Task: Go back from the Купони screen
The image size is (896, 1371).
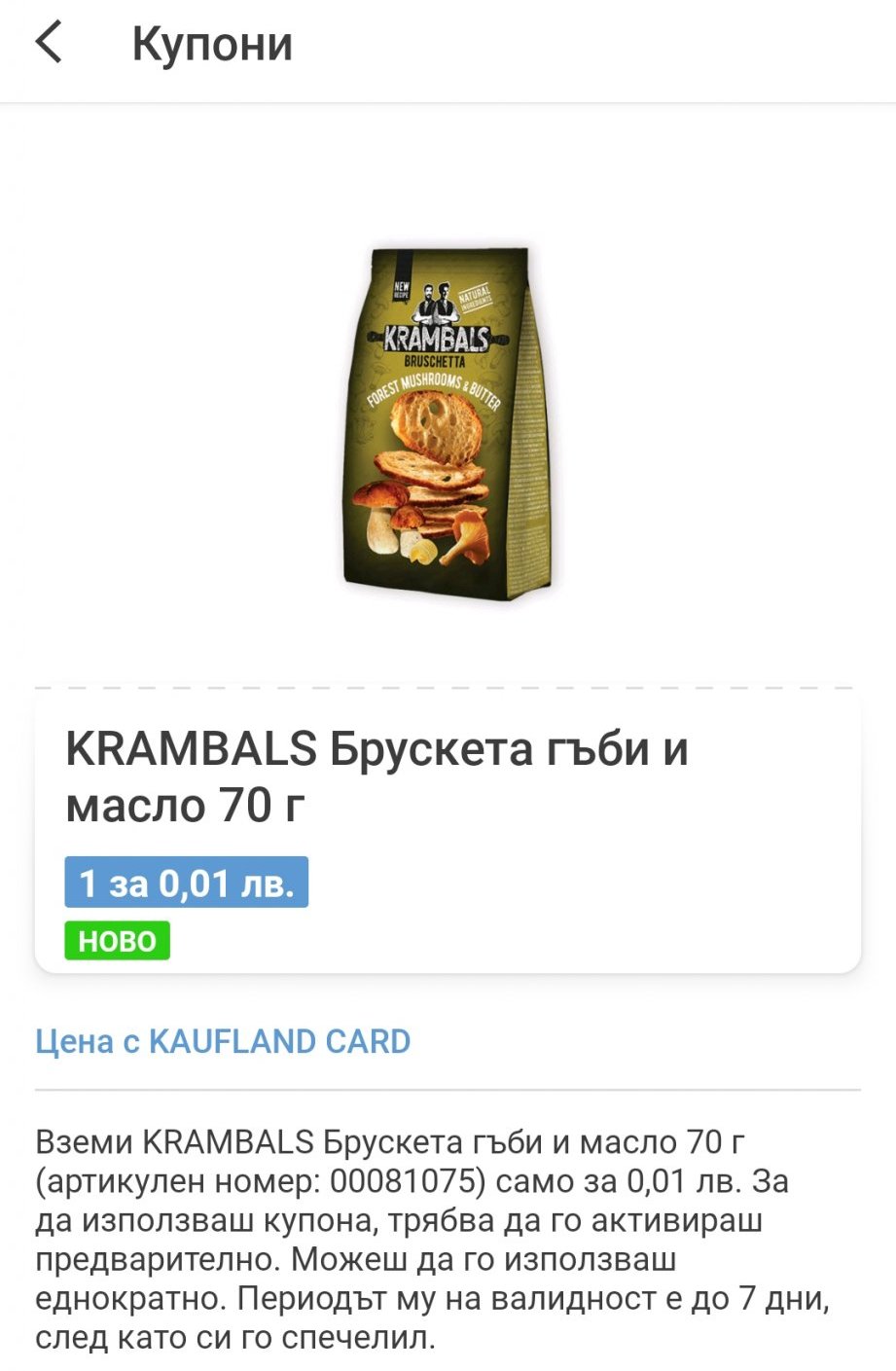Action: point(49,44)
